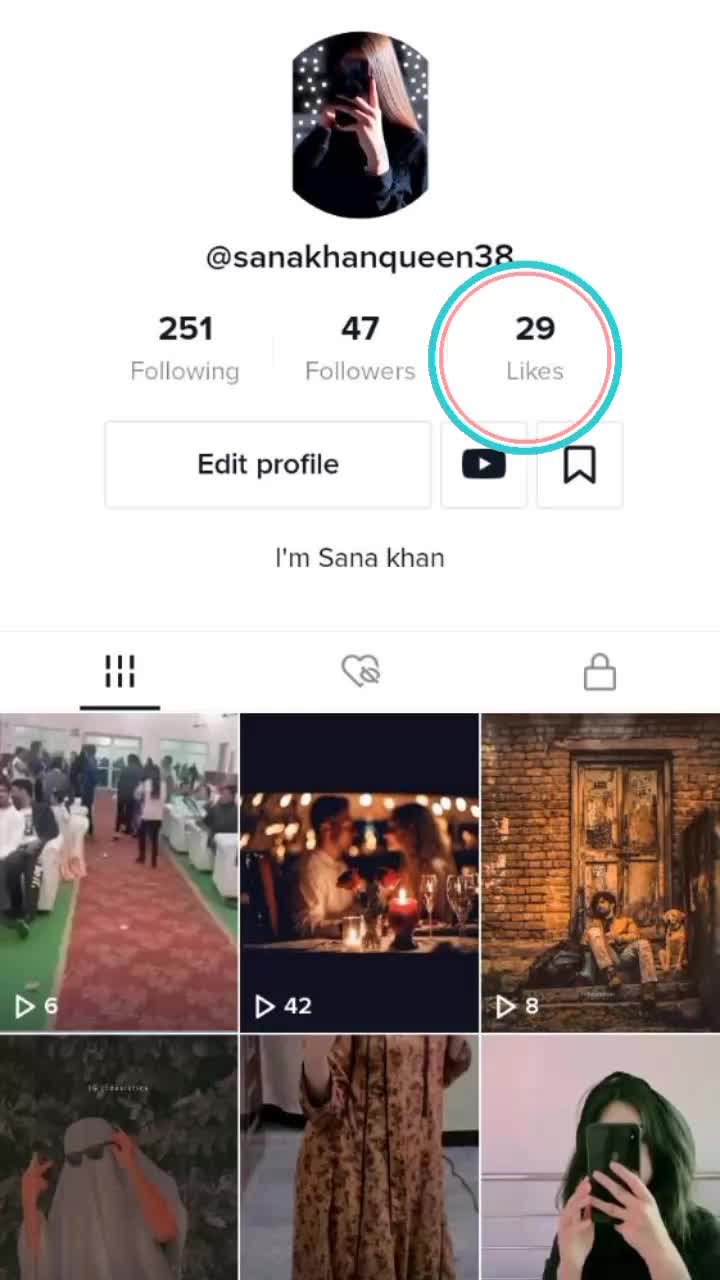Open the veiled figure with sunglasses video
Viewport: 720px width, 1280px height.
pyautogui.click(x=119, y=1158)
